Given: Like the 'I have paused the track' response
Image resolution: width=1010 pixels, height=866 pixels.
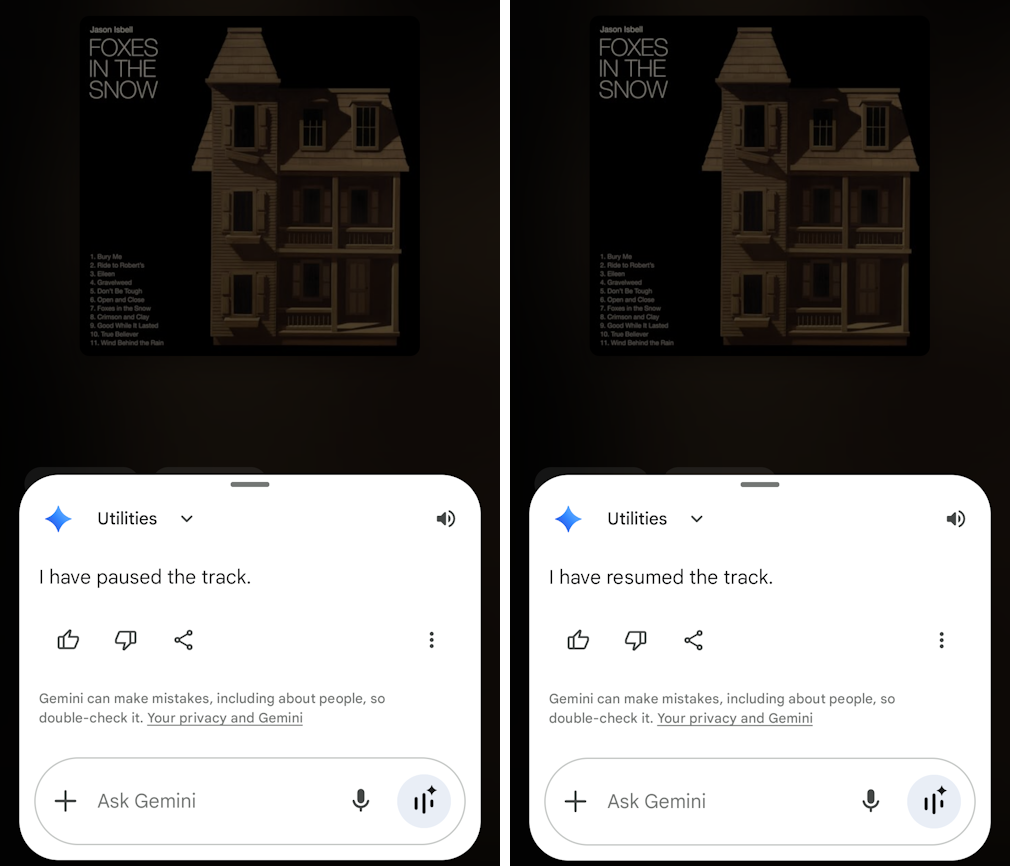Looking at the screenshot, I should pyautogui.click(x=68, y=640).
